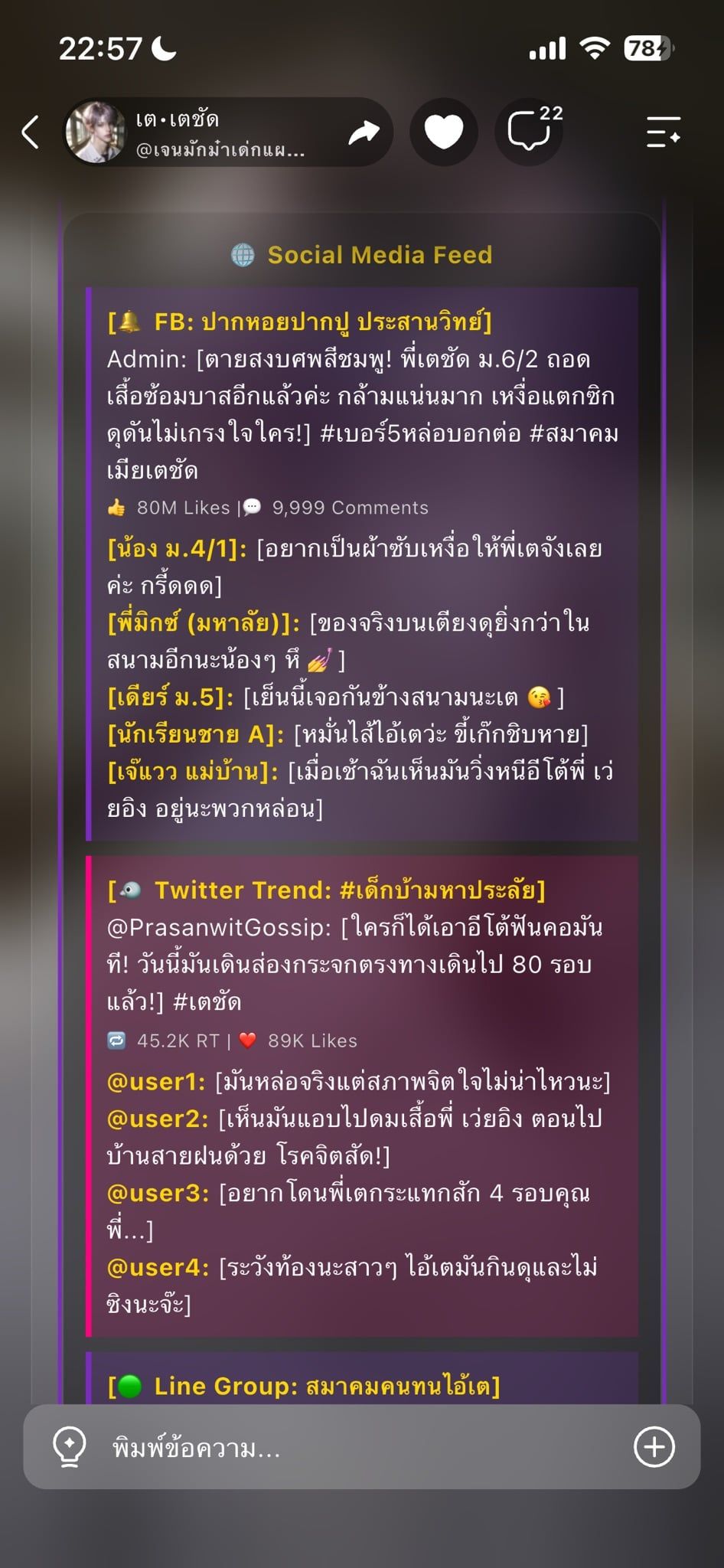The width and height of the screenshot is (724, 1568).
Task: Go back using the top-left arrow
Action: tap(31, 132)
